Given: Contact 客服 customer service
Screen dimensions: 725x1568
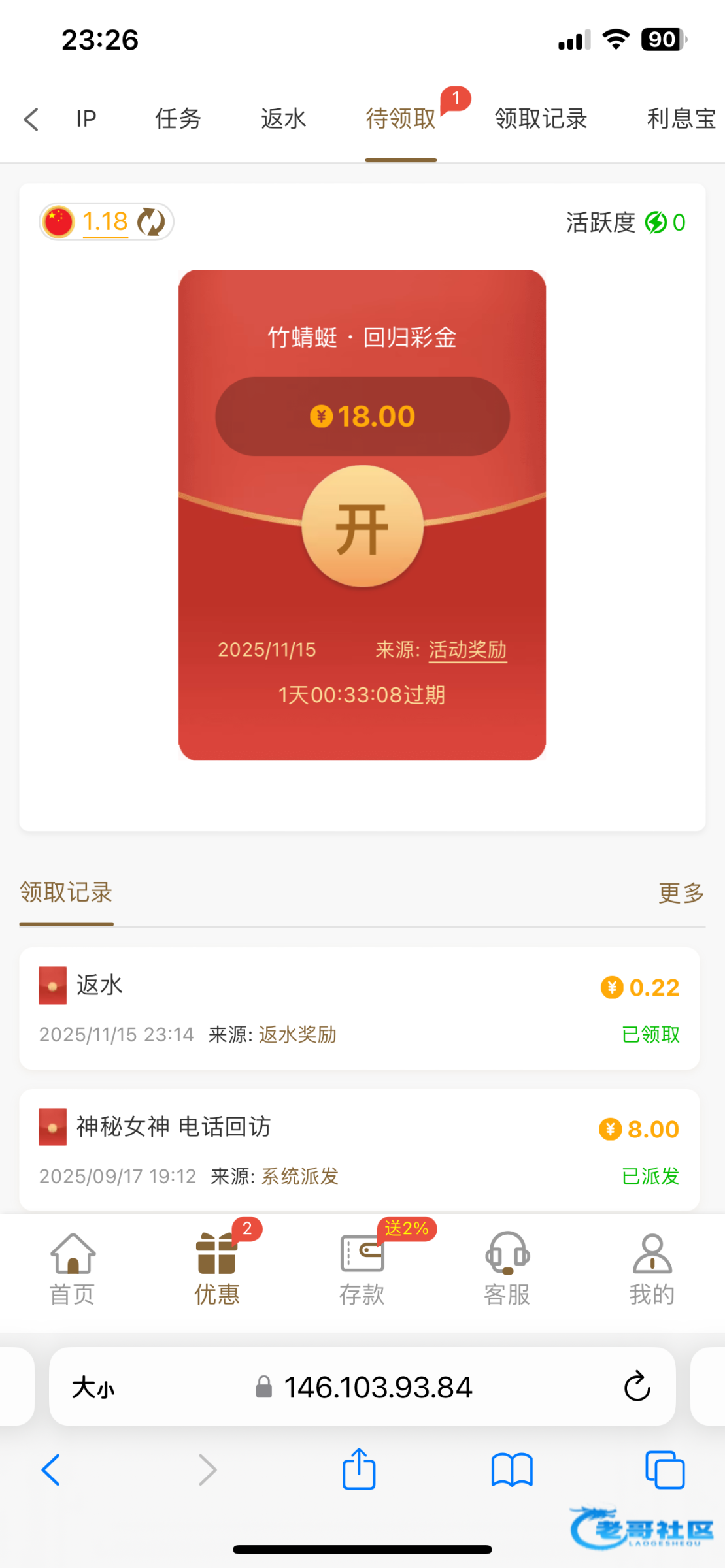Looking at the screenshot, I should point(507,1269).
